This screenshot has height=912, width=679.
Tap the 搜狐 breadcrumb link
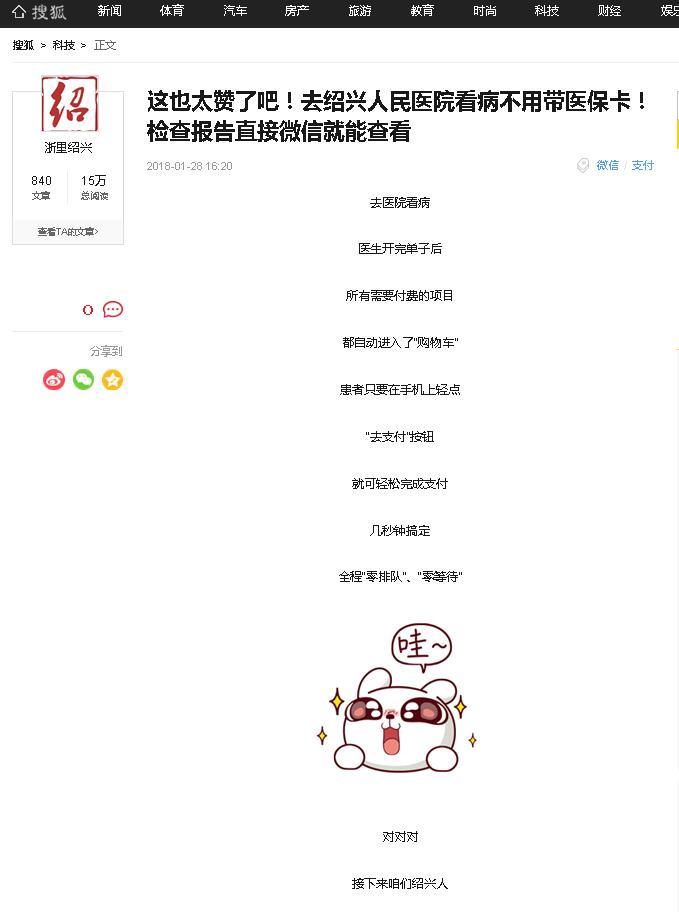(23, 45)
